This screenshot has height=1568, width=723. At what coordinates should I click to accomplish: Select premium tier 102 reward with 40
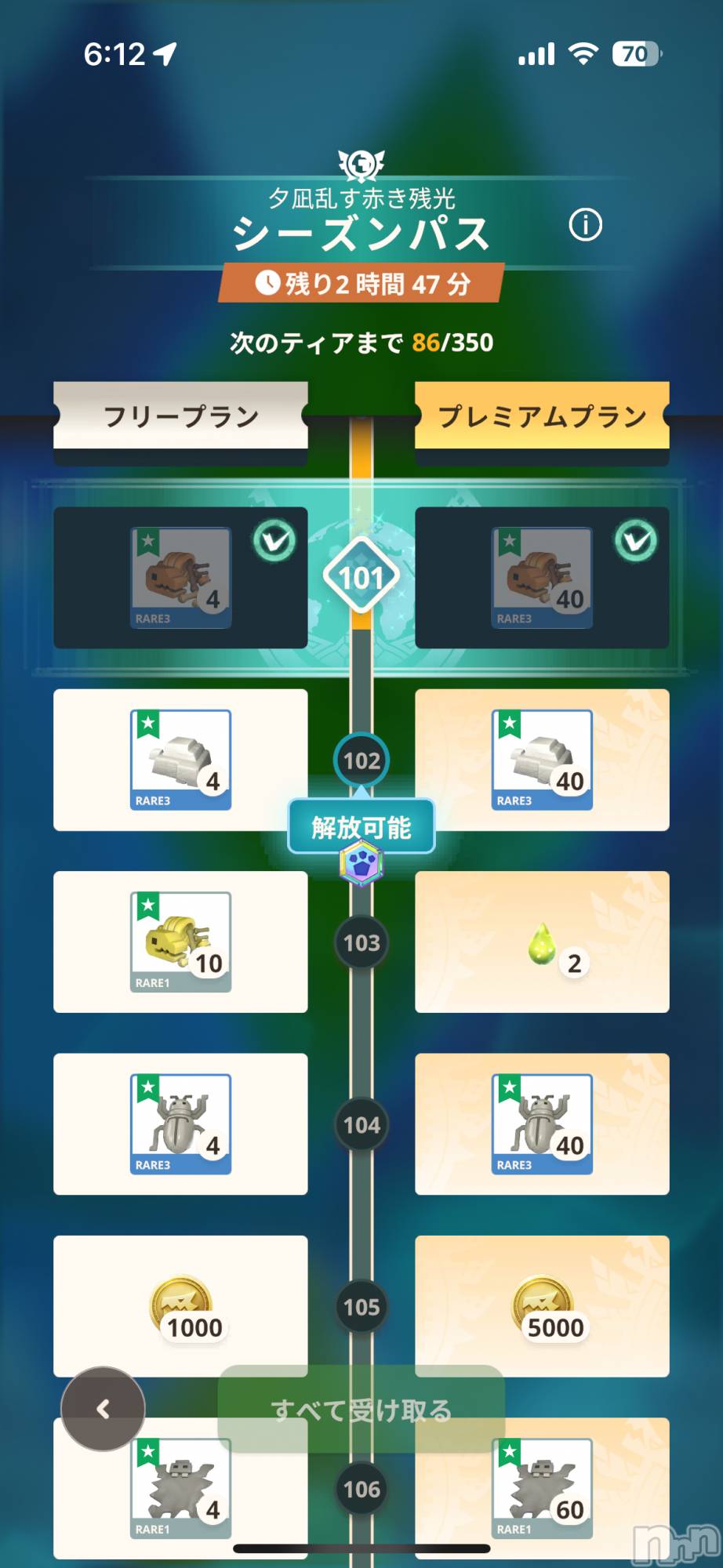click(x=542, y=759)
